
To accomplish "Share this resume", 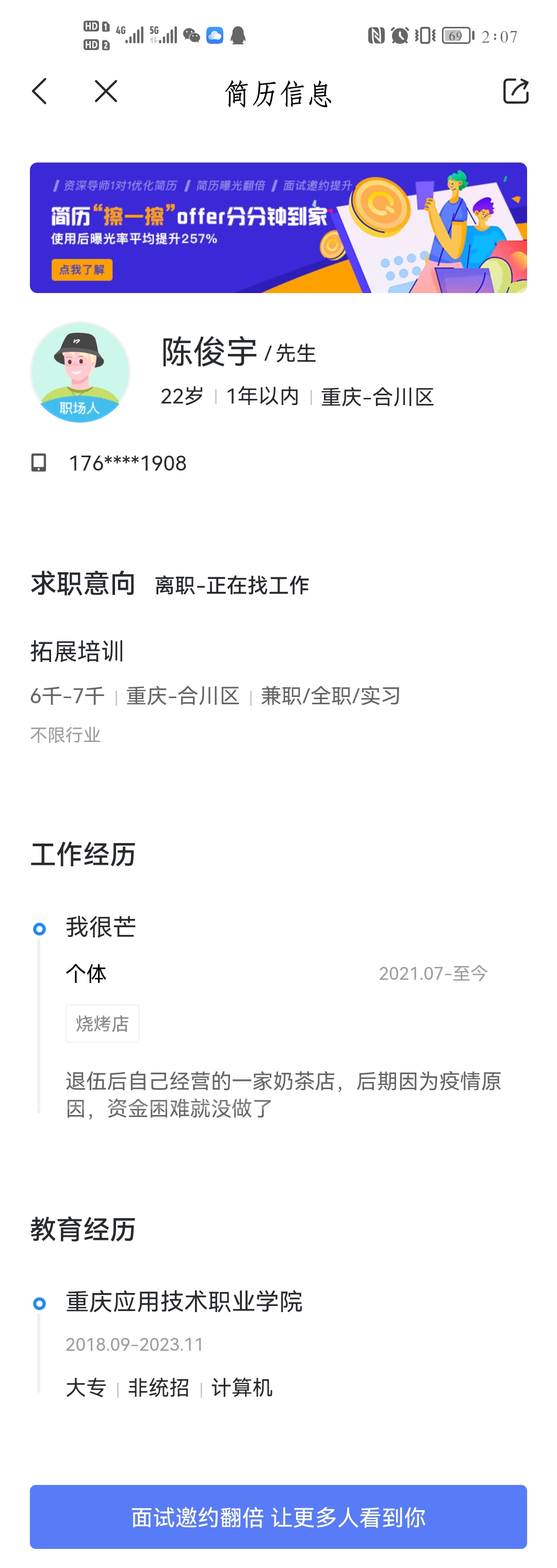I will coord(515,92).
